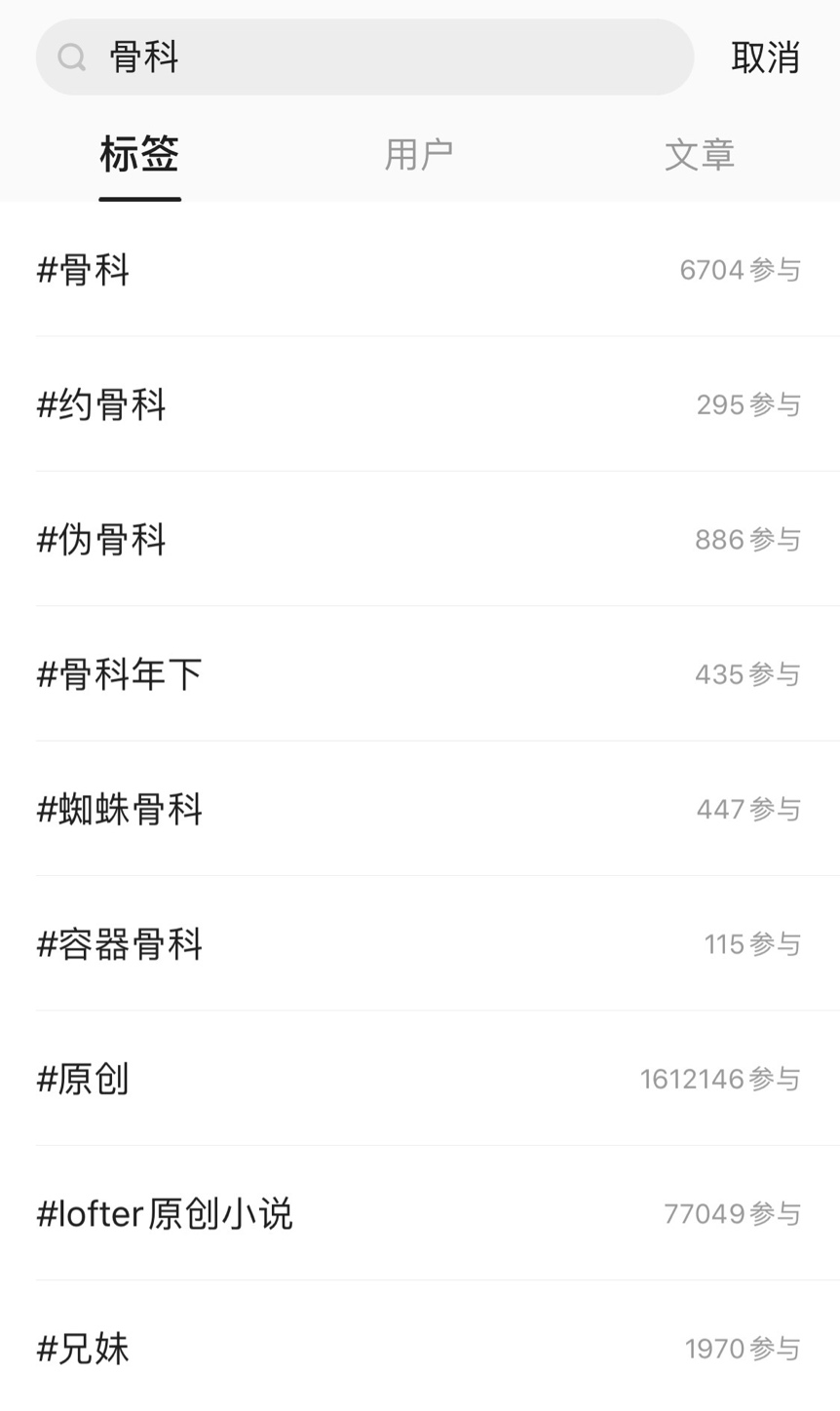Image resolution: width=840 pixels, height=1411 pixels.
Task: Switch to the 用户 tab
Action: [x=418, y=155]
